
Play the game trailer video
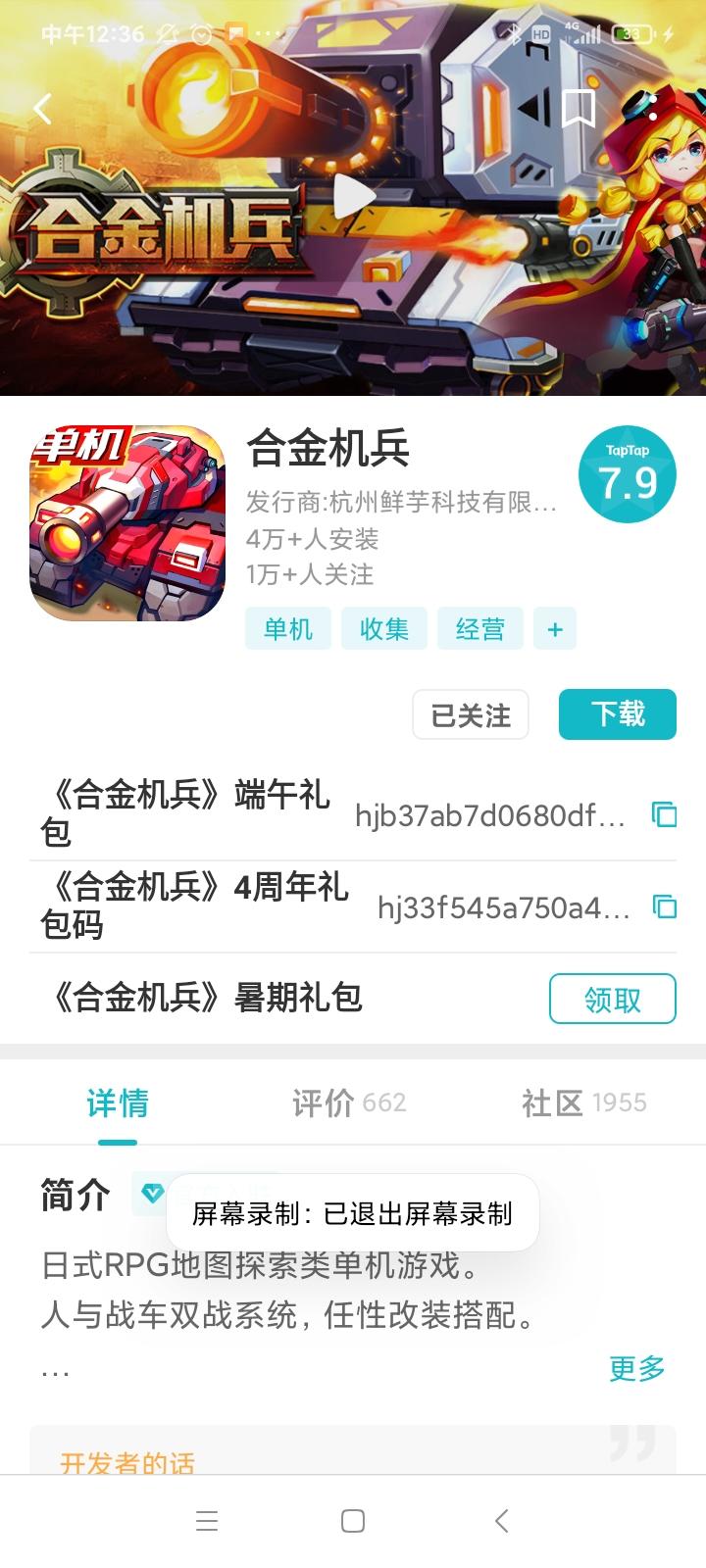tap(353, 196)
